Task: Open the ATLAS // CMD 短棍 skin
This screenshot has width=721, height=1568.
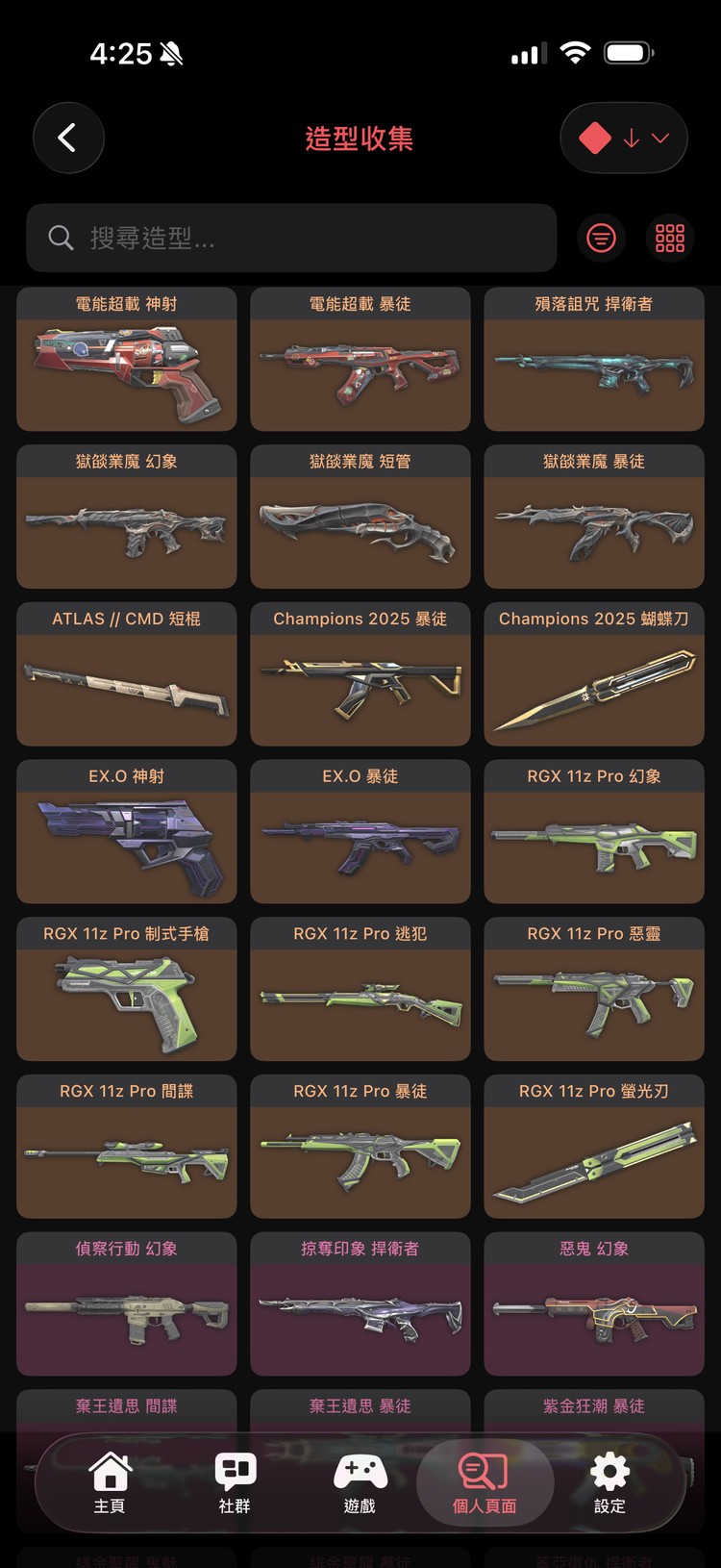Action: [127, 674]
